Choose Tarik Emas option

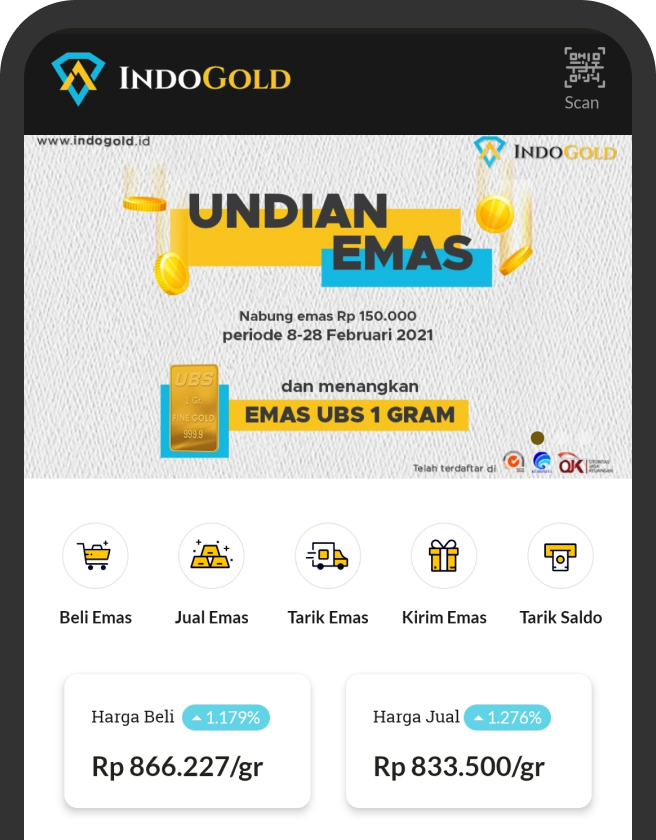[328, 556]
